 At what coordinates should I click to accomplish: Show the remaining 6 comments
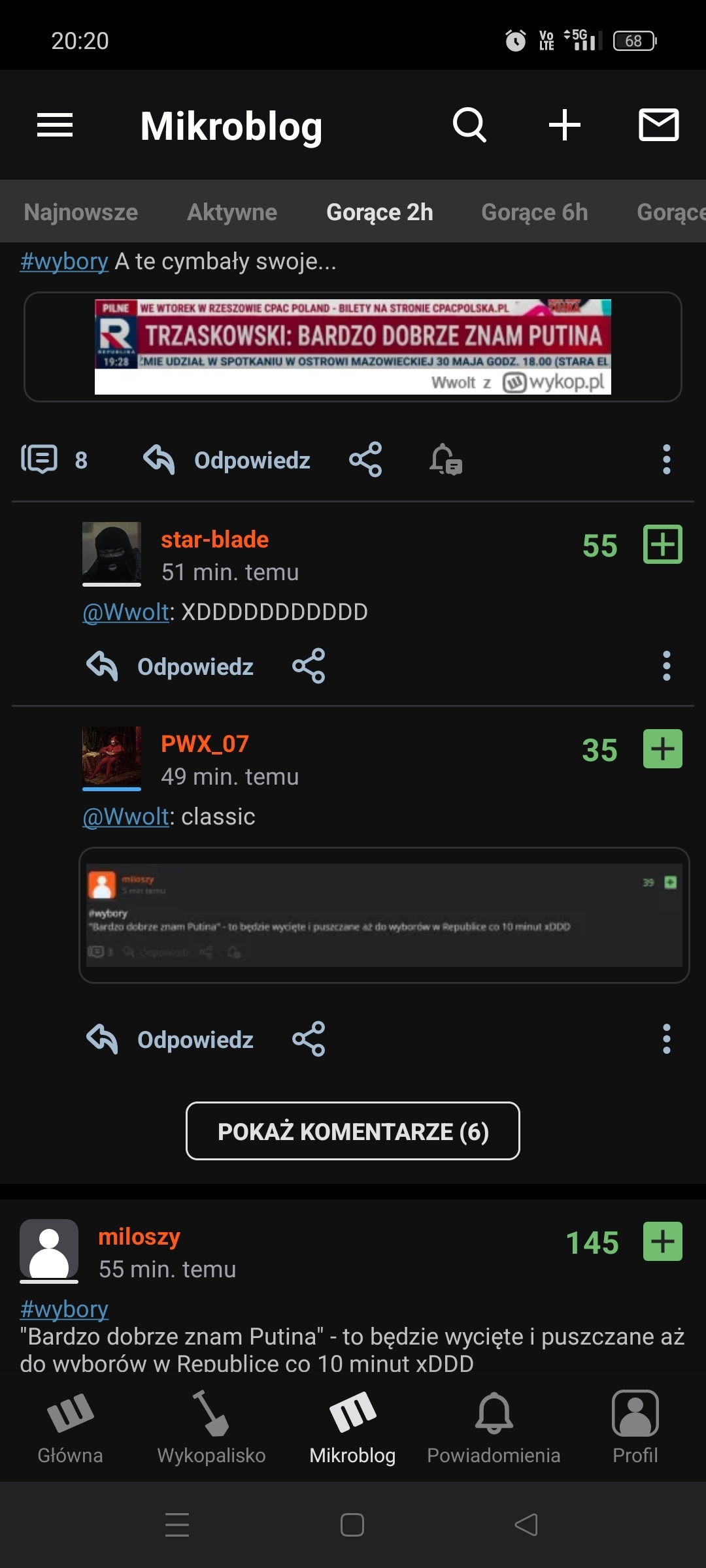click(x=353, y=1131)
